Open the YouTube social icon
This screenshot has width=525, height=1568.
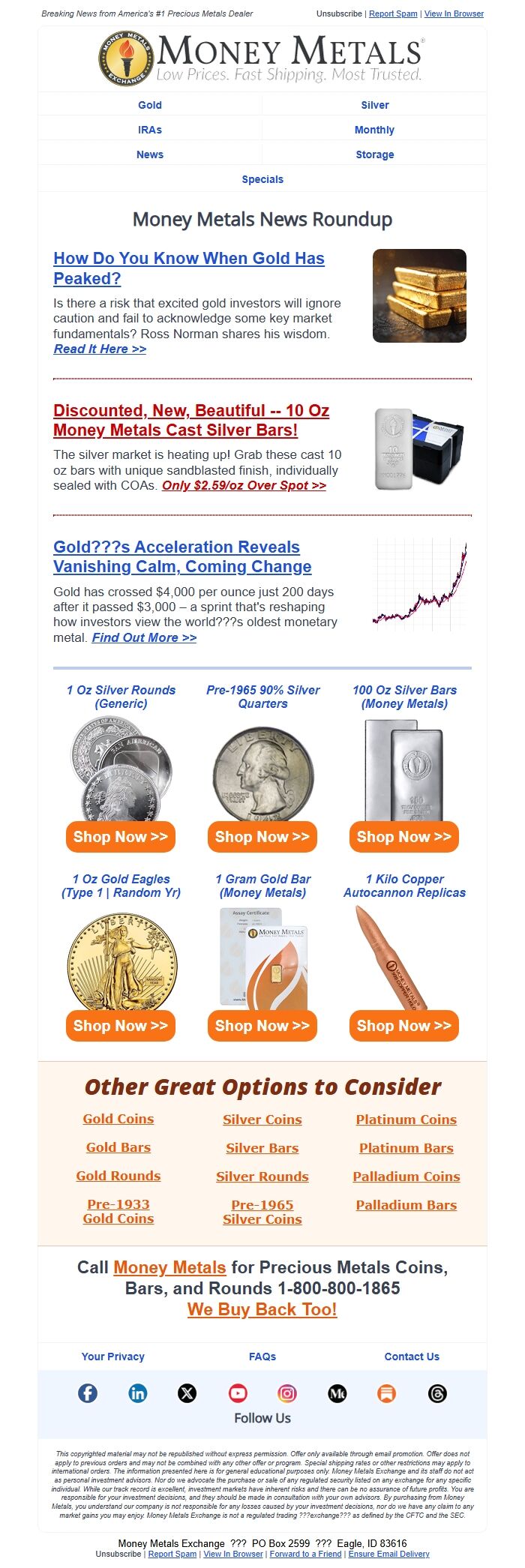[238, 1393]
